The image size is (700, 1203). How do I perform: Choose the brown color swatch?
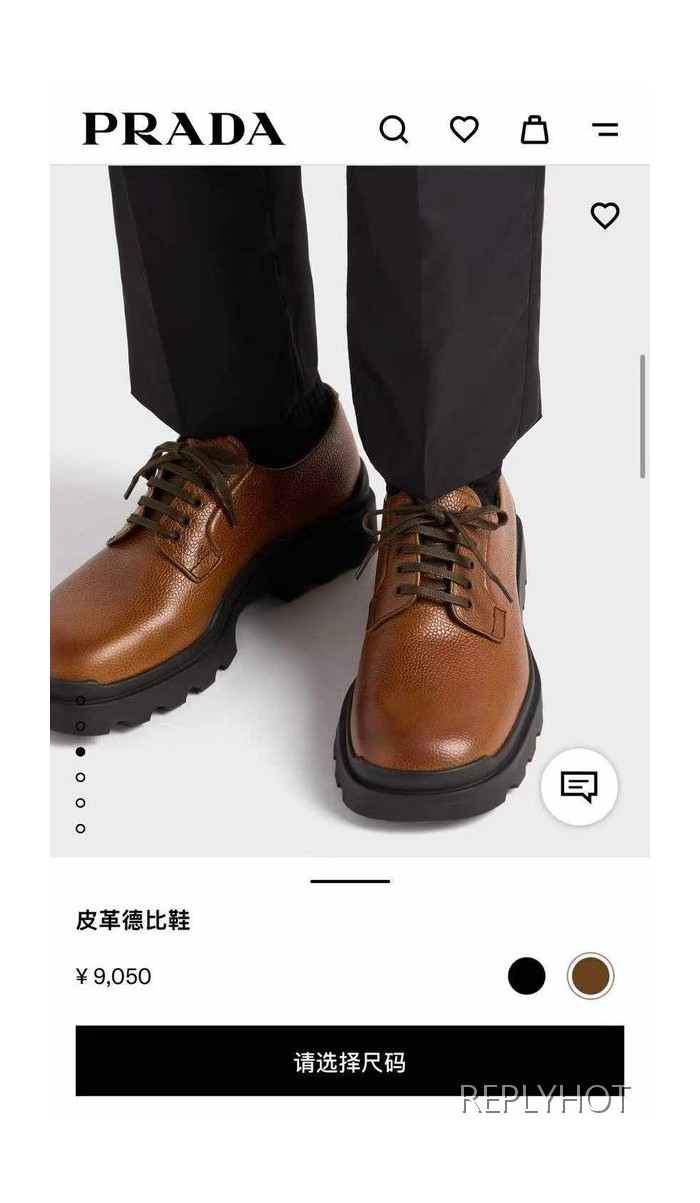click(590, 976)
